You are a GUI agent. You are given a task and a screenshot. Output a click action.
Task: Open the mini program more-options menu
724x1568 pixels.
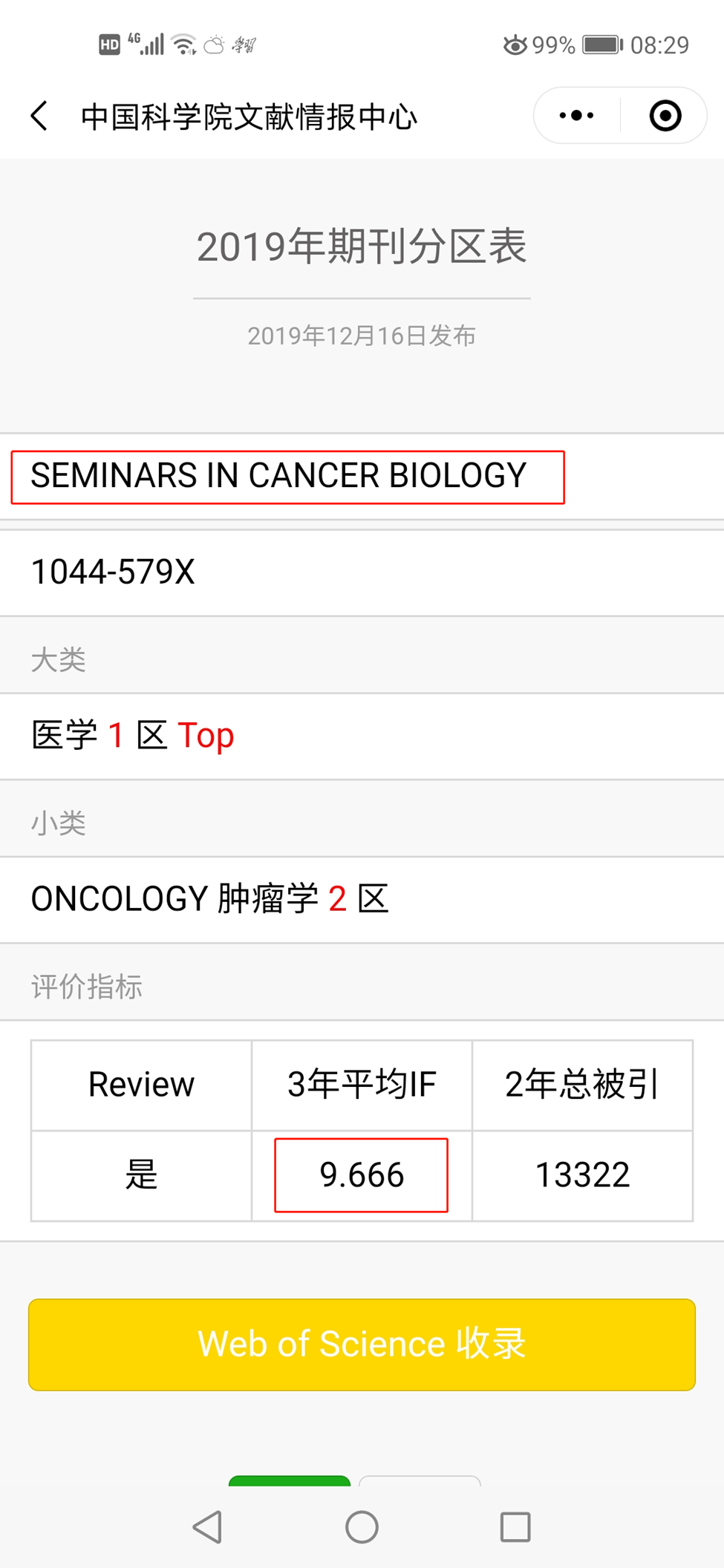point(576,116)
